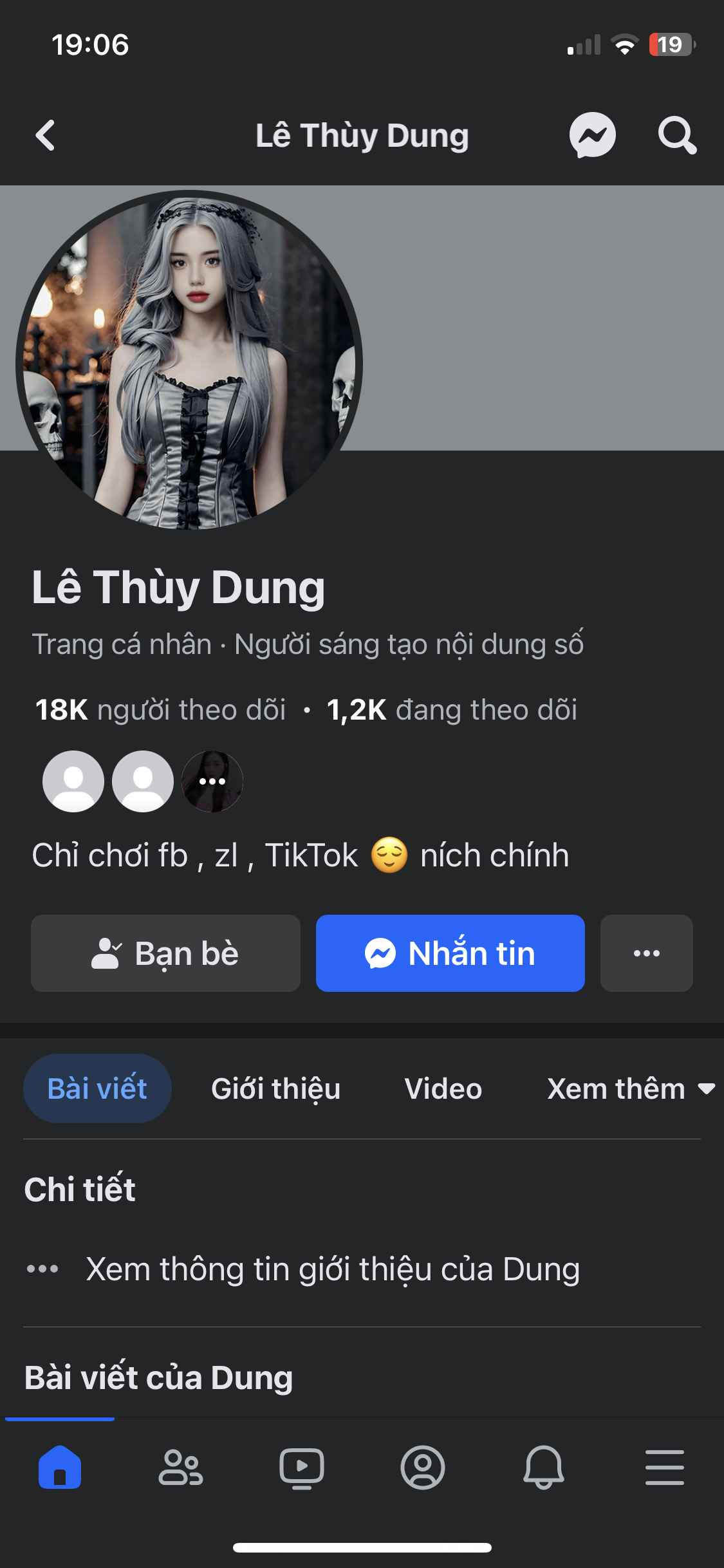This screenshot has width=724, height=1568.
Task: Go back using the top arrow
Action: pos(45,136)
